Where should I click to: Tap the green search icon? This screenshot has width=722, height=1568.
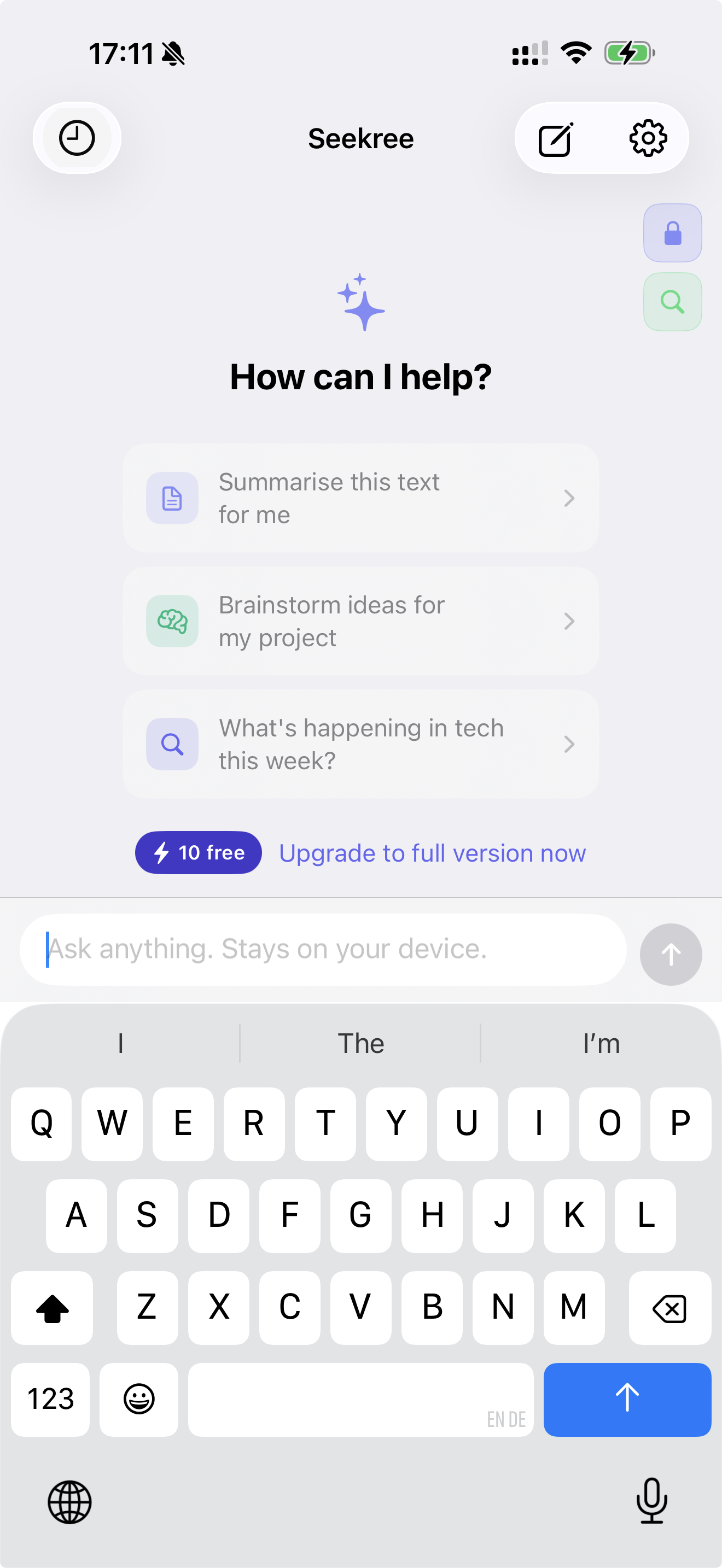672,301
